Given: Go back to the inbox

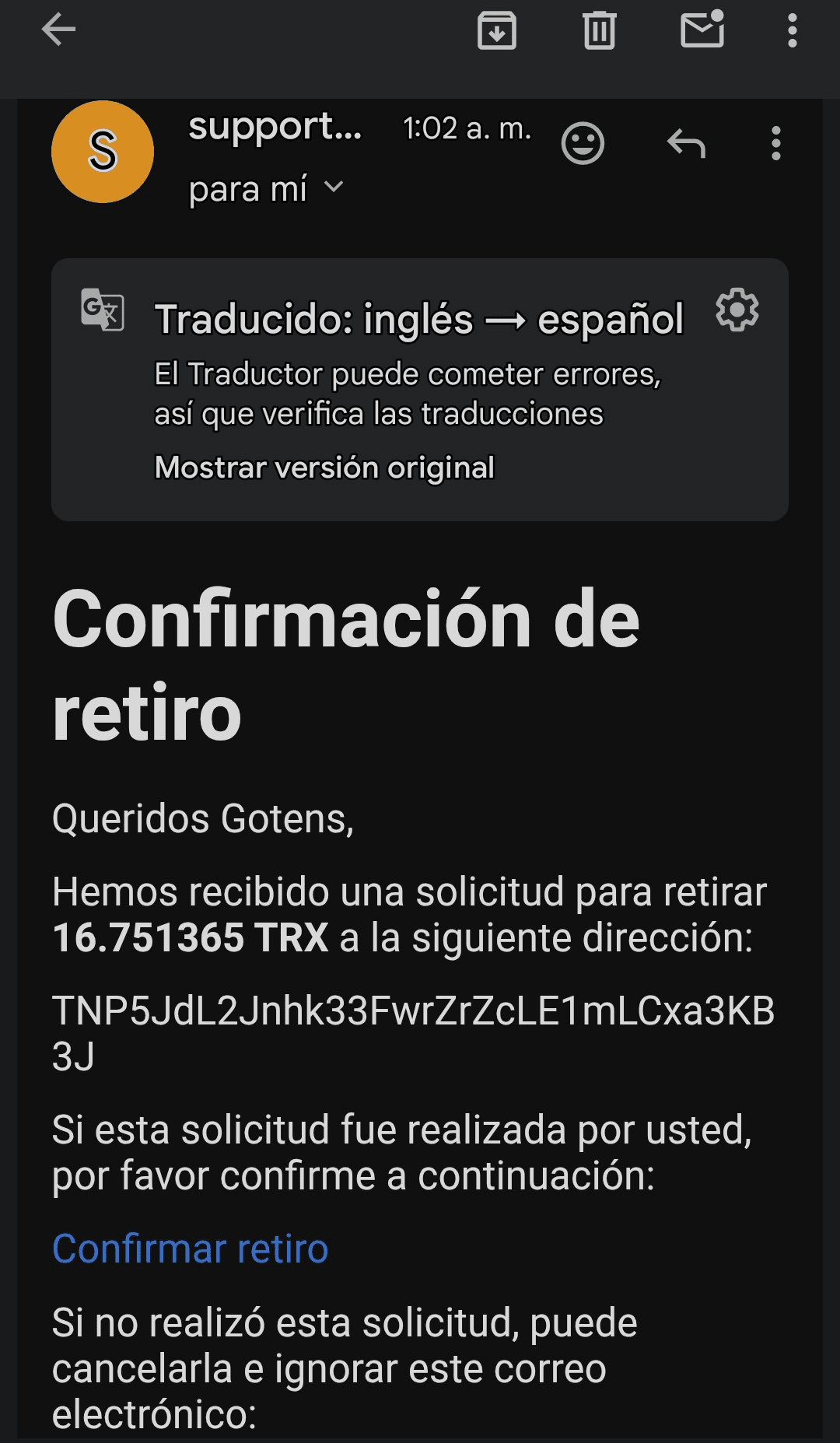Looking at the screenshot, I should click(x=58, y=31).
